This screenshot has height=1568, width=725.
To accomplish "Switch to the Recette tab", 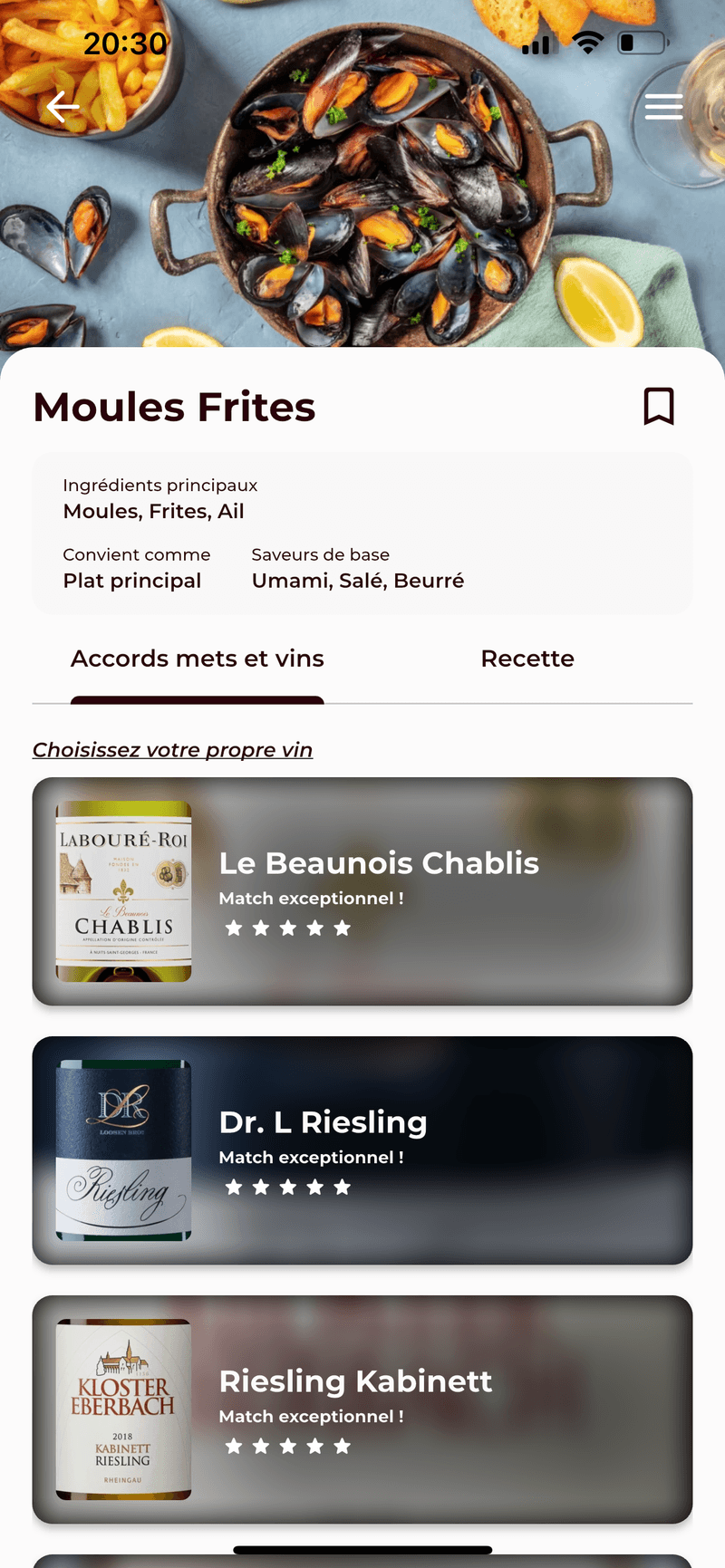I will tap(527, 659).
